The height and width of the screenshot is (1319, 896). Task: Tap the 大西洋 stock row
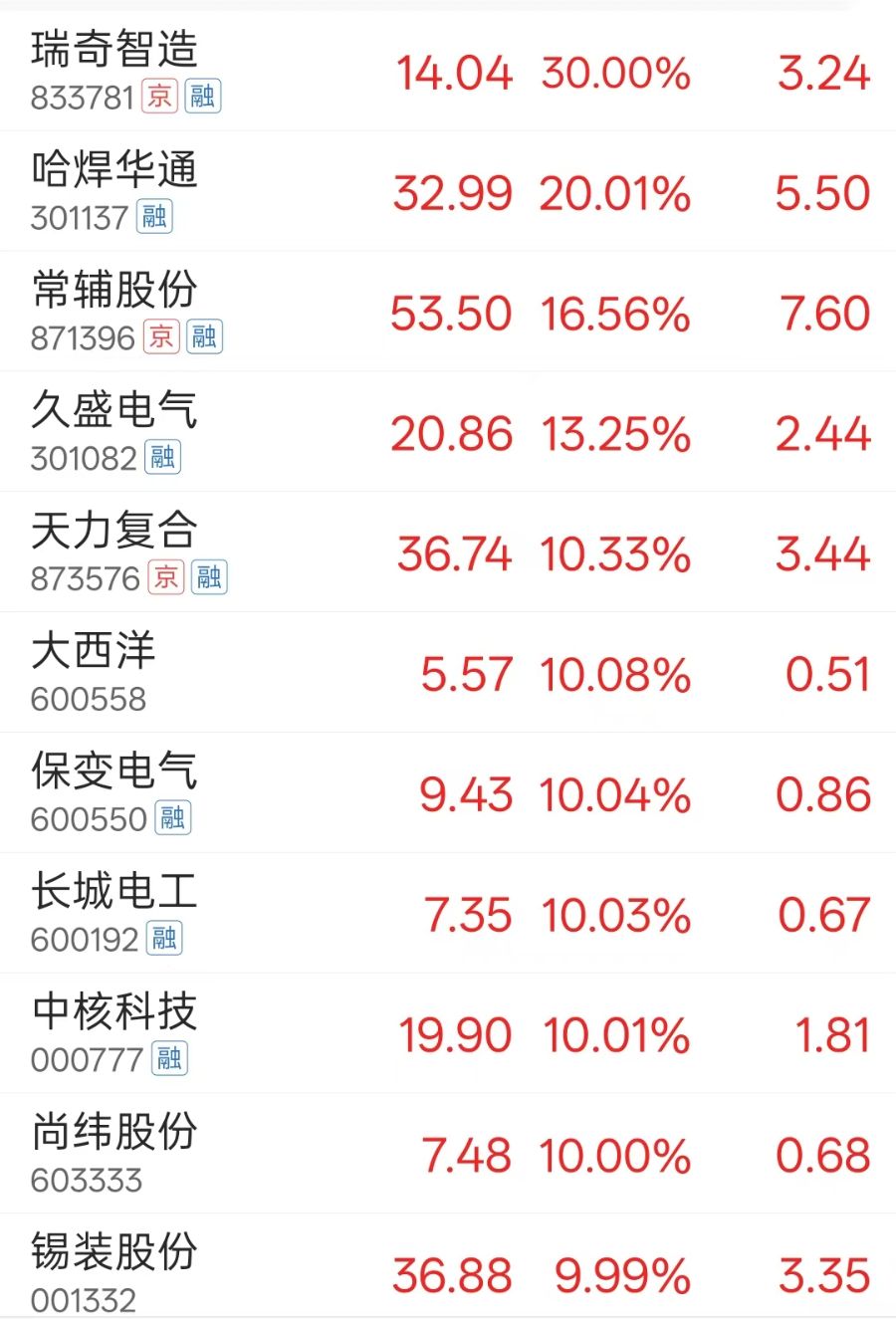94,652
